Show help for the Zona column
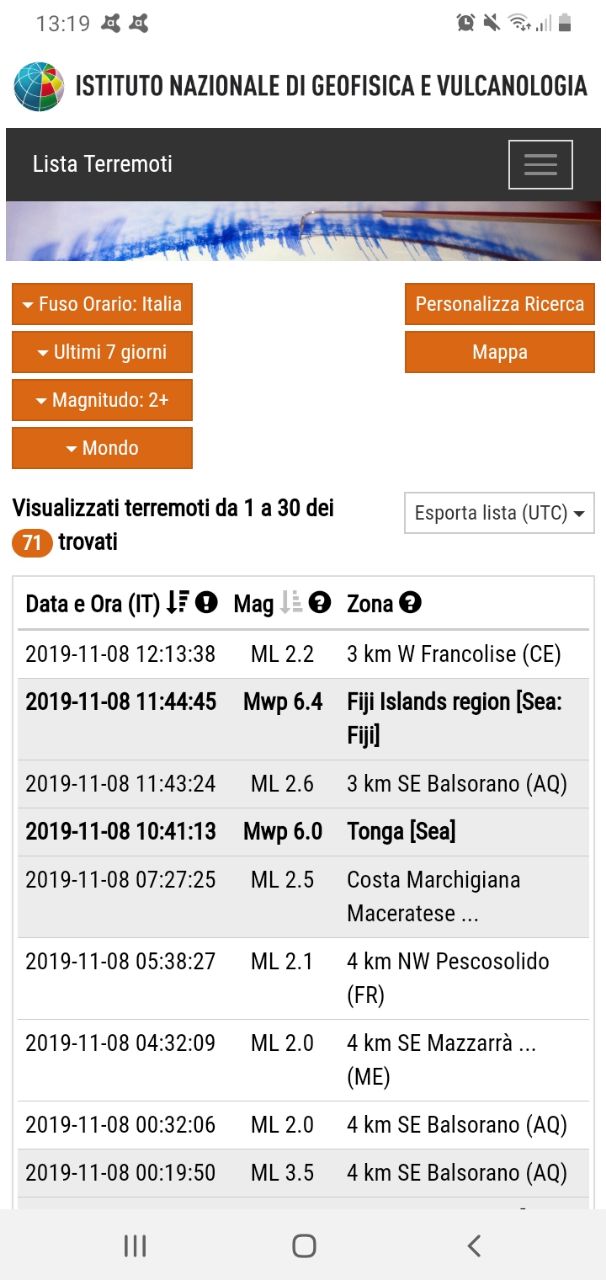 pos(410,603)
